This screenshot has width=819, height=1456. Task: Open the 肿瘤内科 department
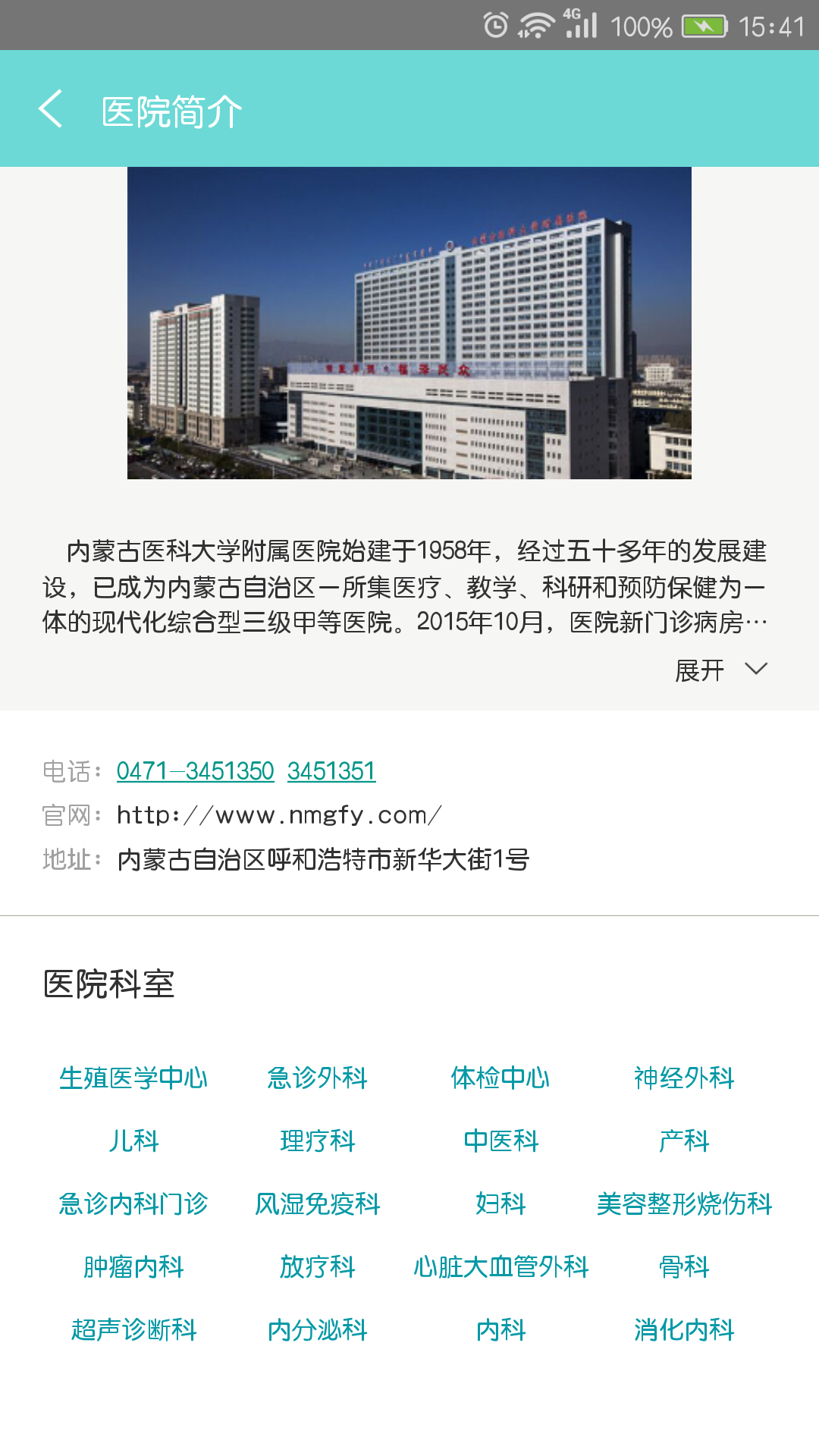pyautogui.click(x=133, y=1266)
